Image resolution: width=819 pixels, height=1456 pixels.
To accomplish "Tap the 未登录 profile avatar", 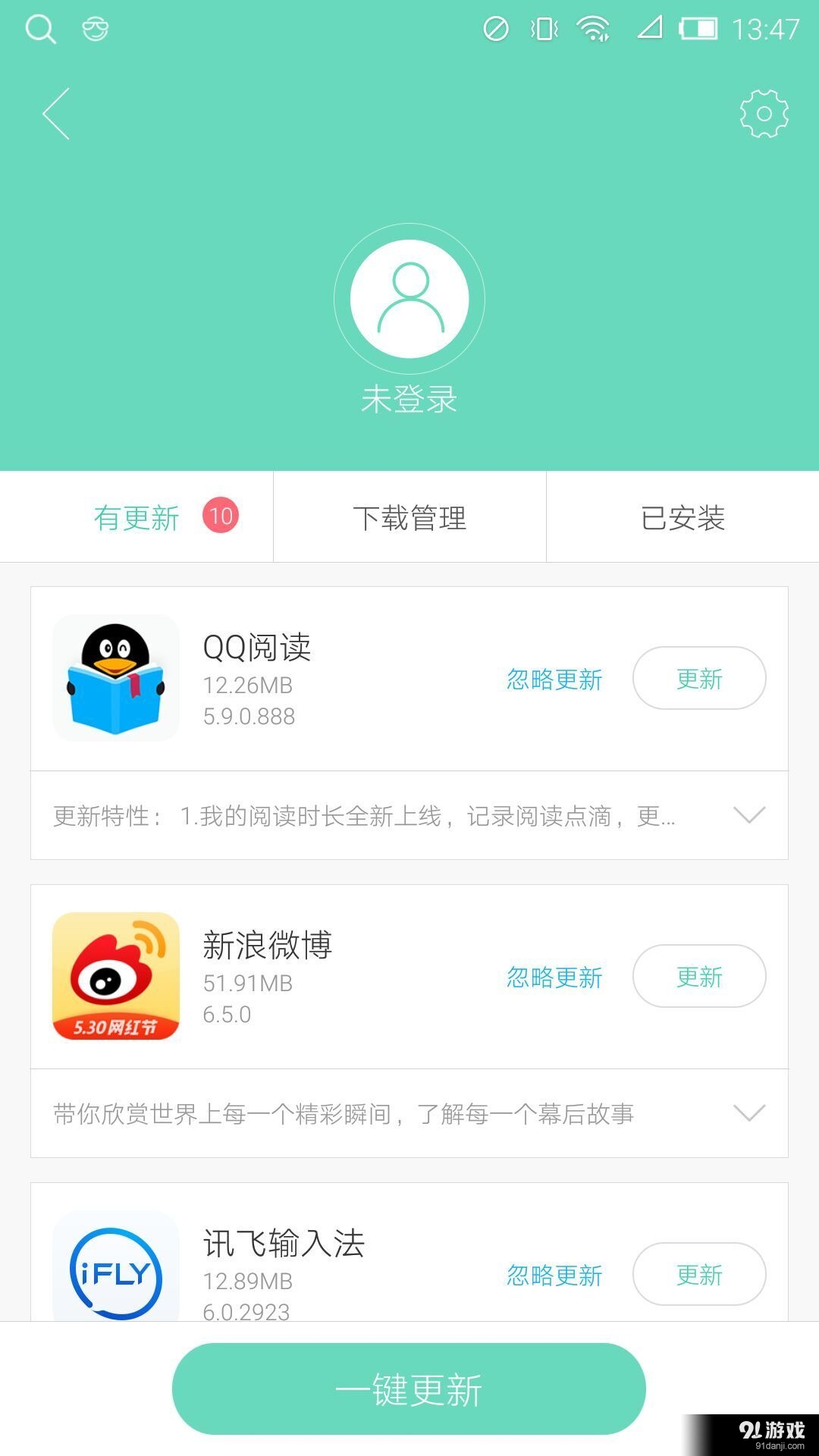I will pos(409,298).
